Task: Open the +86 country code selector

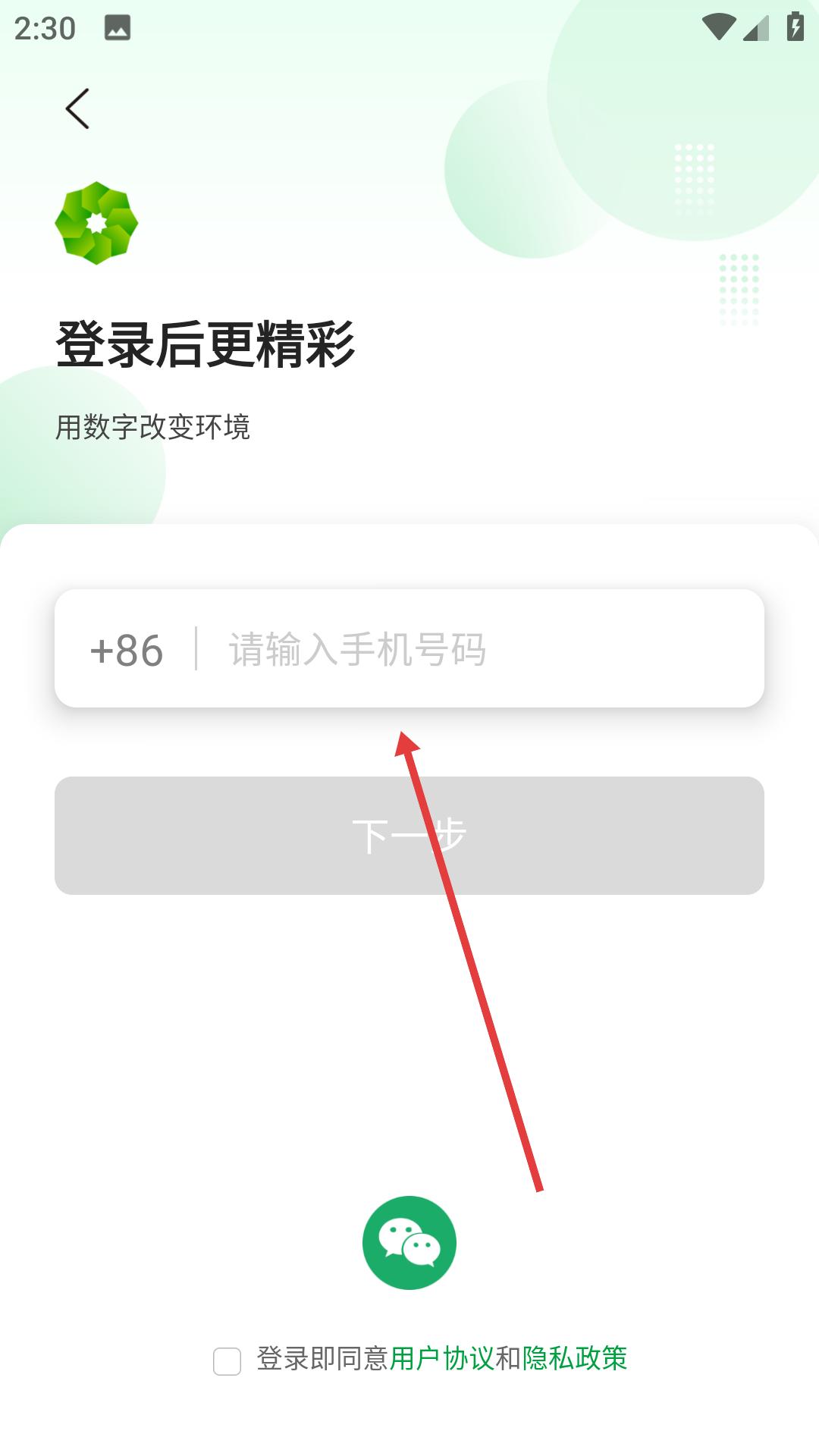Action: click(x=127, y=650)
